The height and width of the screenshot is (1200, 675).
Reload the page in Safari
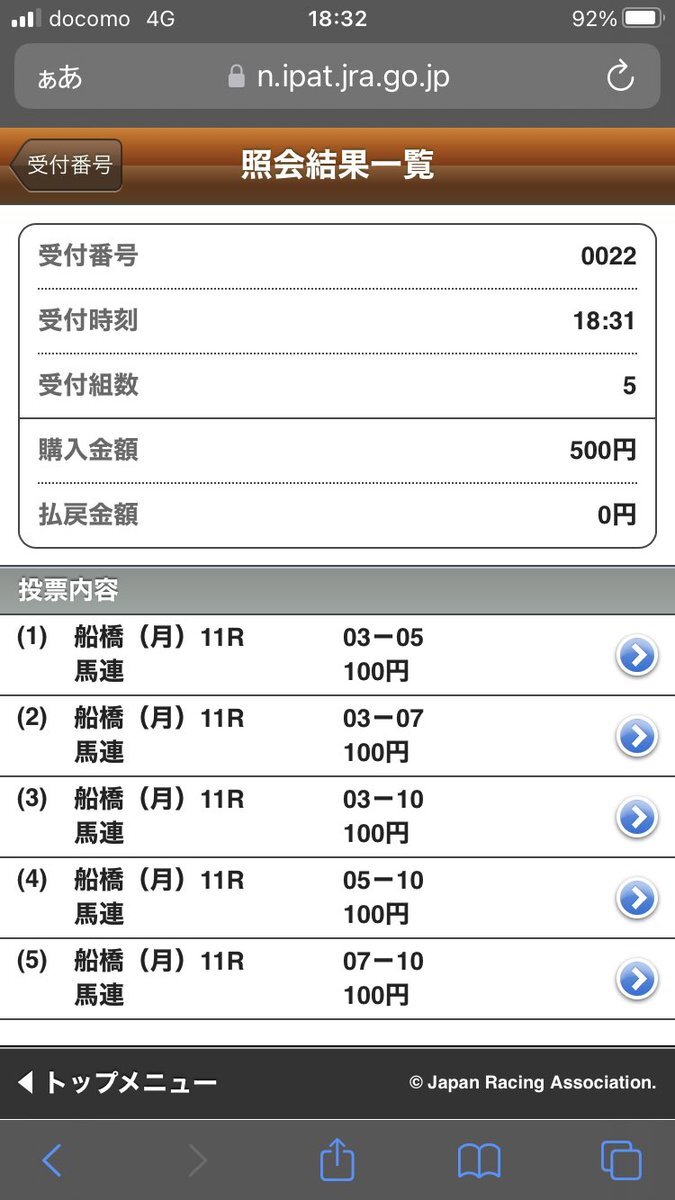(x=620, y=77)
